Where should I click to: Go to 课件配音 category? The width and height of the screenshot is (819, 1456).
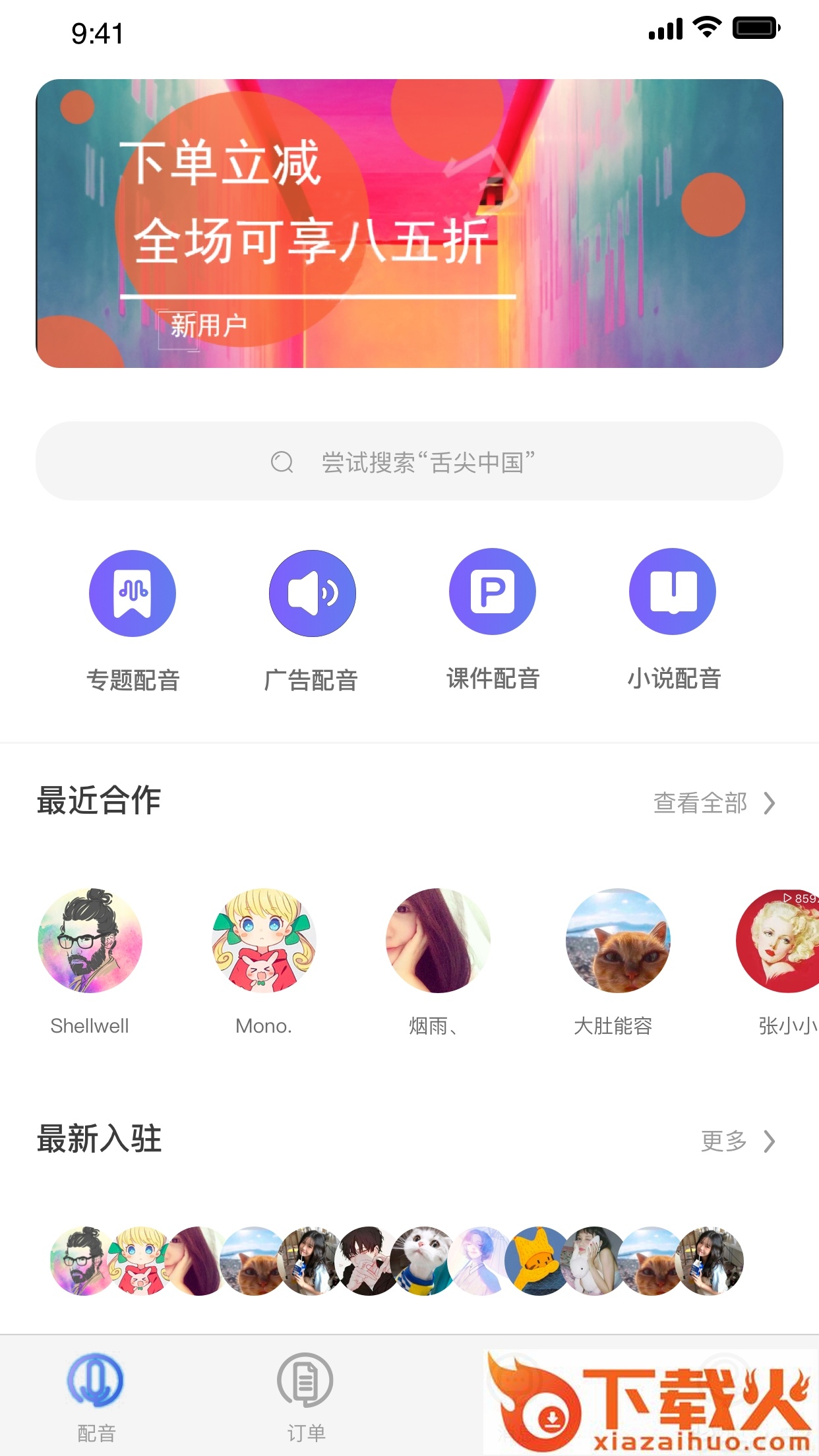tap(493, 591)
